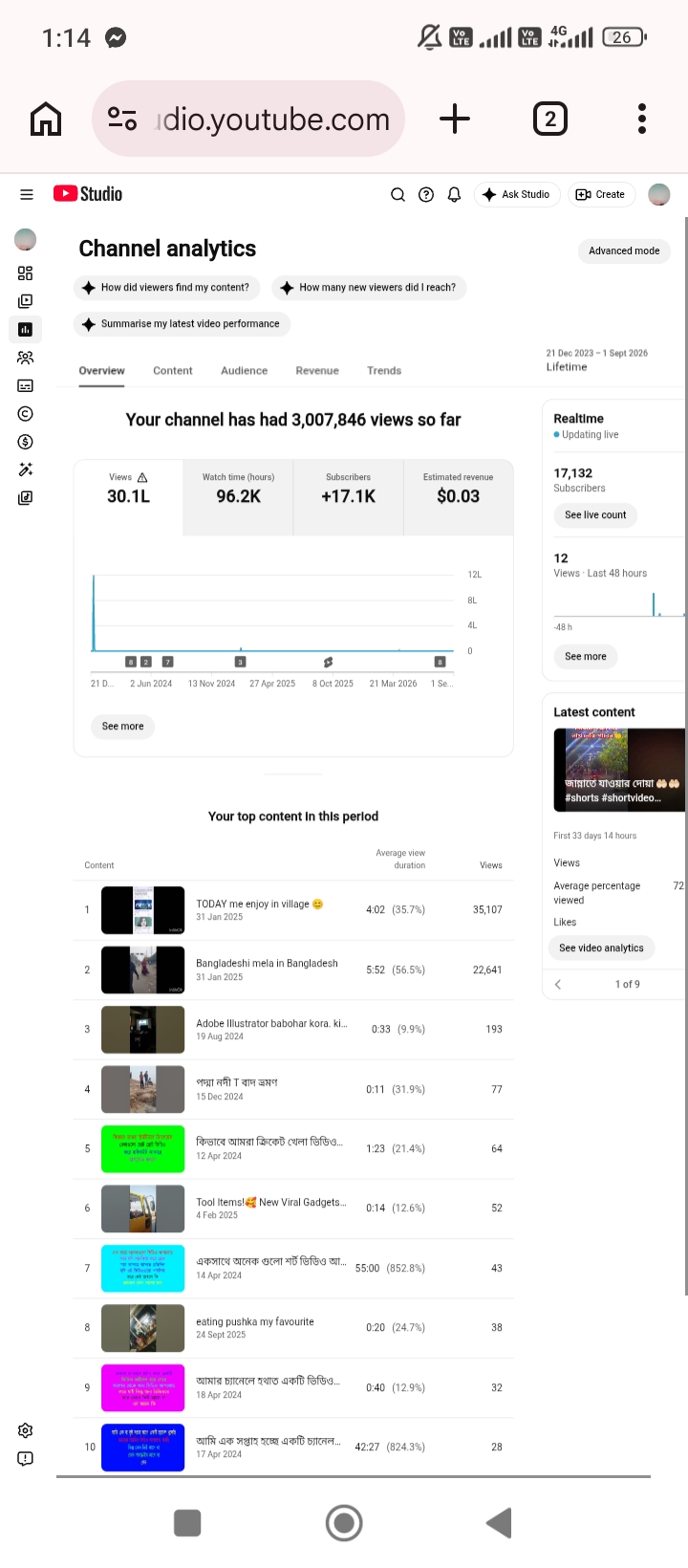This screenshot has width=688, height=1568.
Task: Switch to Advanced mode
Action: [624, 250]
